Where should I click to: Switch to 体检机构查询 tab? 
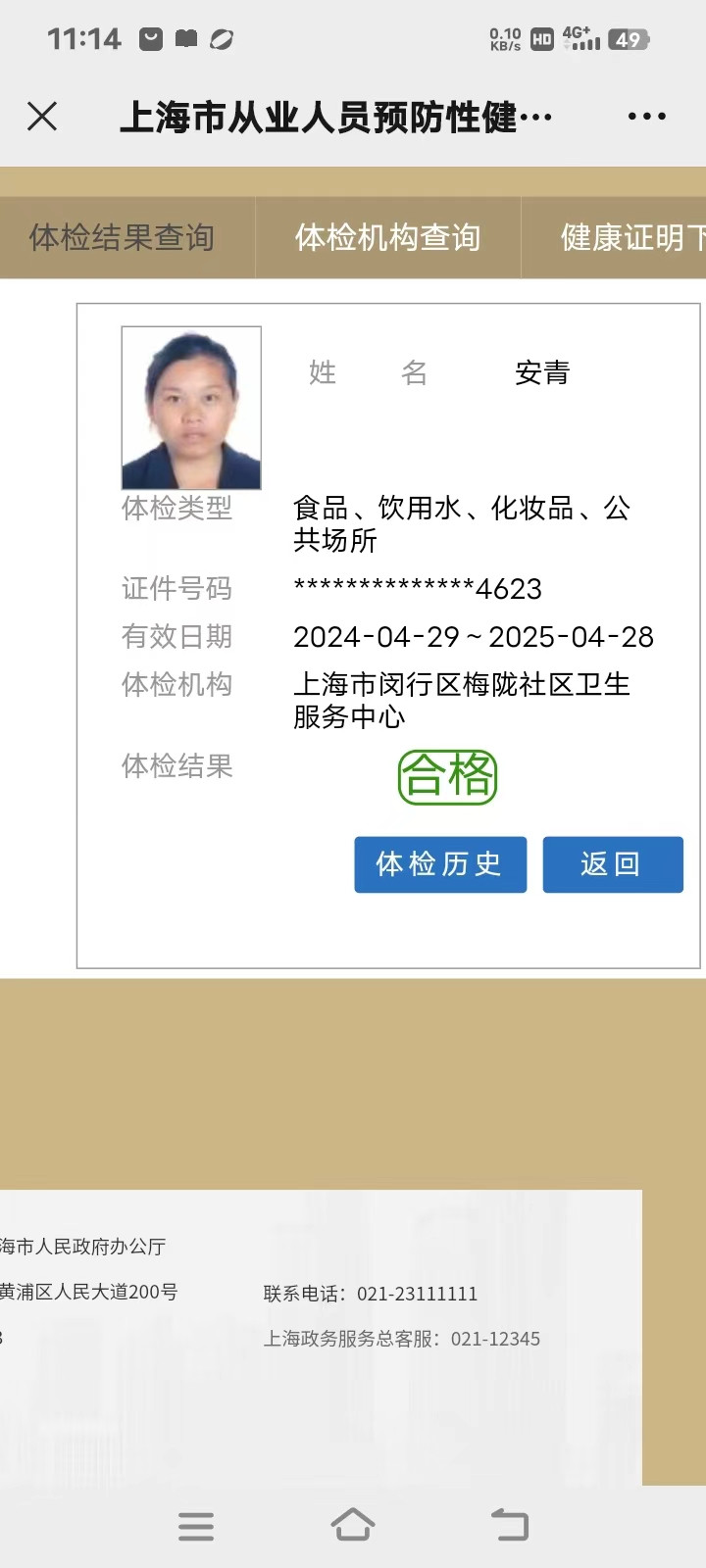(x=387, y=237)
